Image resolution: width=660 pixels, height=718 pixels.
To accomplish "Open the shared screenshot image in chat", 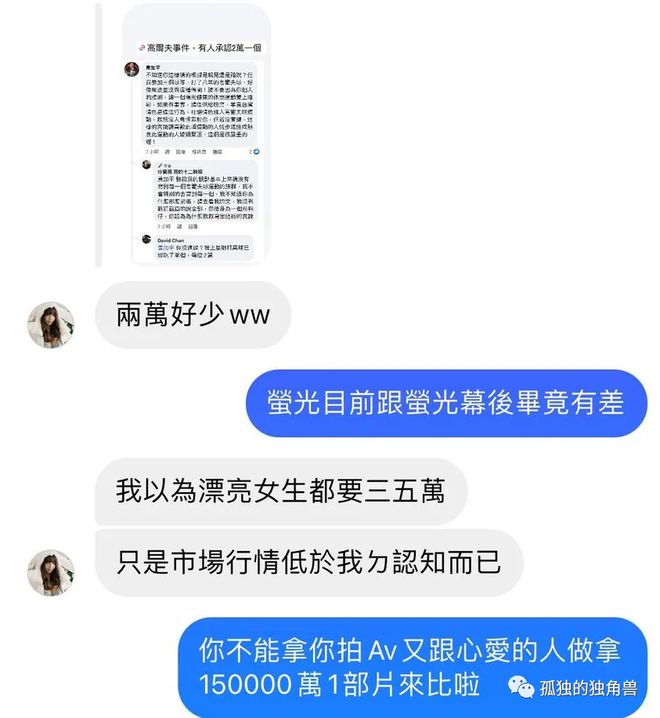I will point(197,135).
